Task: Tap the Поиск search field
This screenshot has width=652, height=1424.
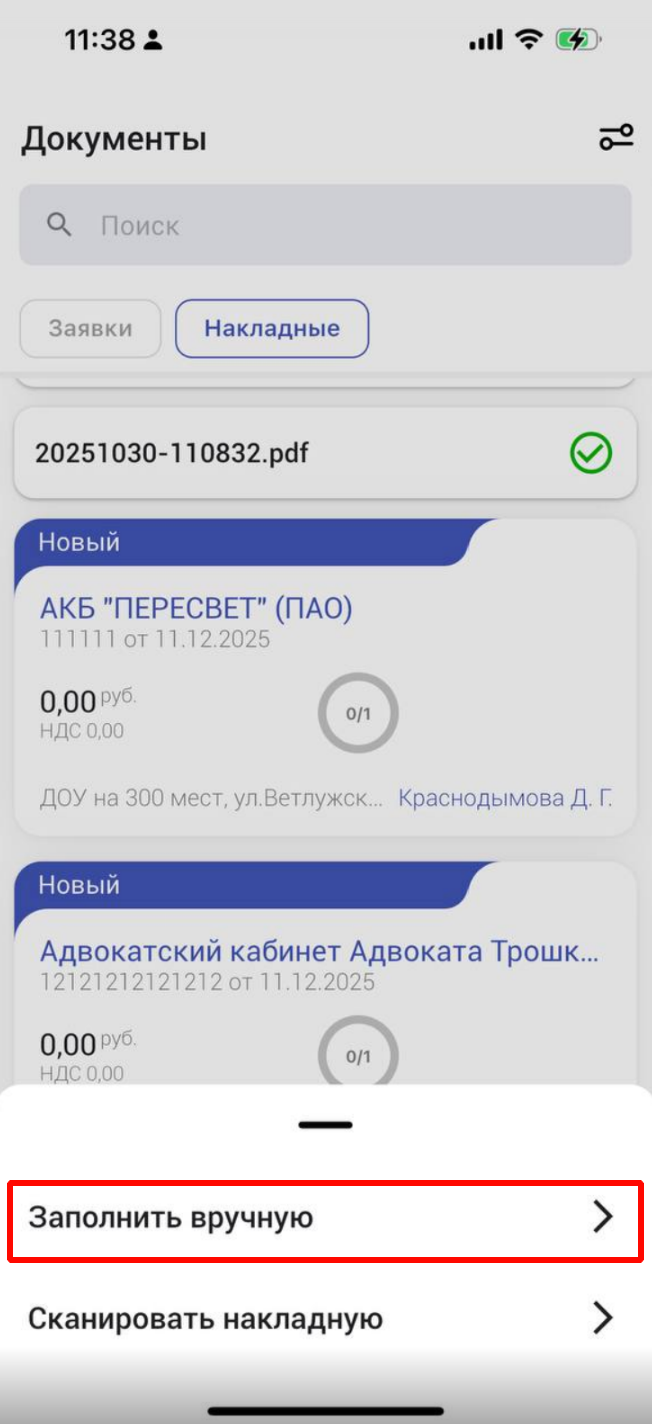Action: (x=325, y=225)
